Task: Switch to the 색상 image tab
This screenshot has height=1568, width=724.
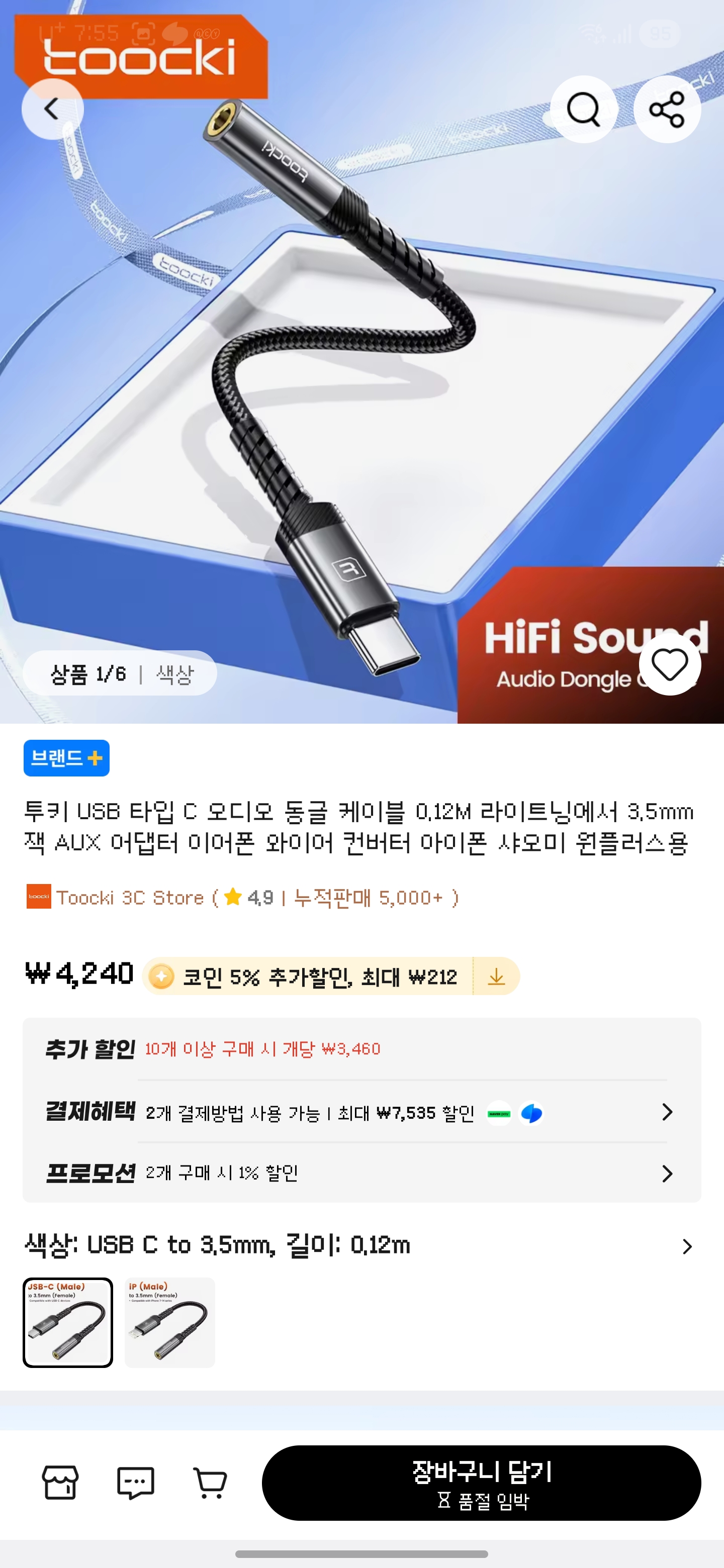Action: pos(176,673)
